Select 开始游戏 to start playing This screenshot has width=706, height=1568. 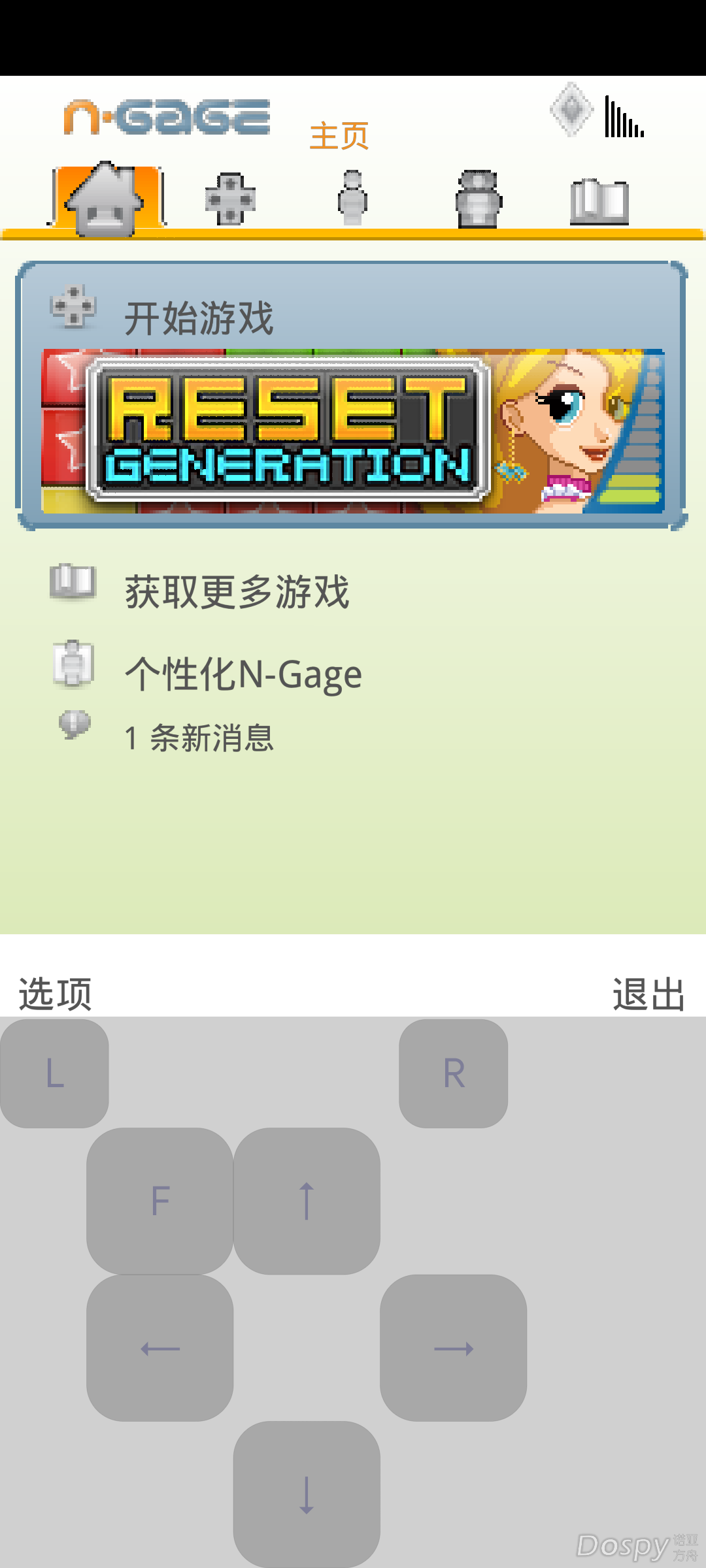click(x=199, y=318)
